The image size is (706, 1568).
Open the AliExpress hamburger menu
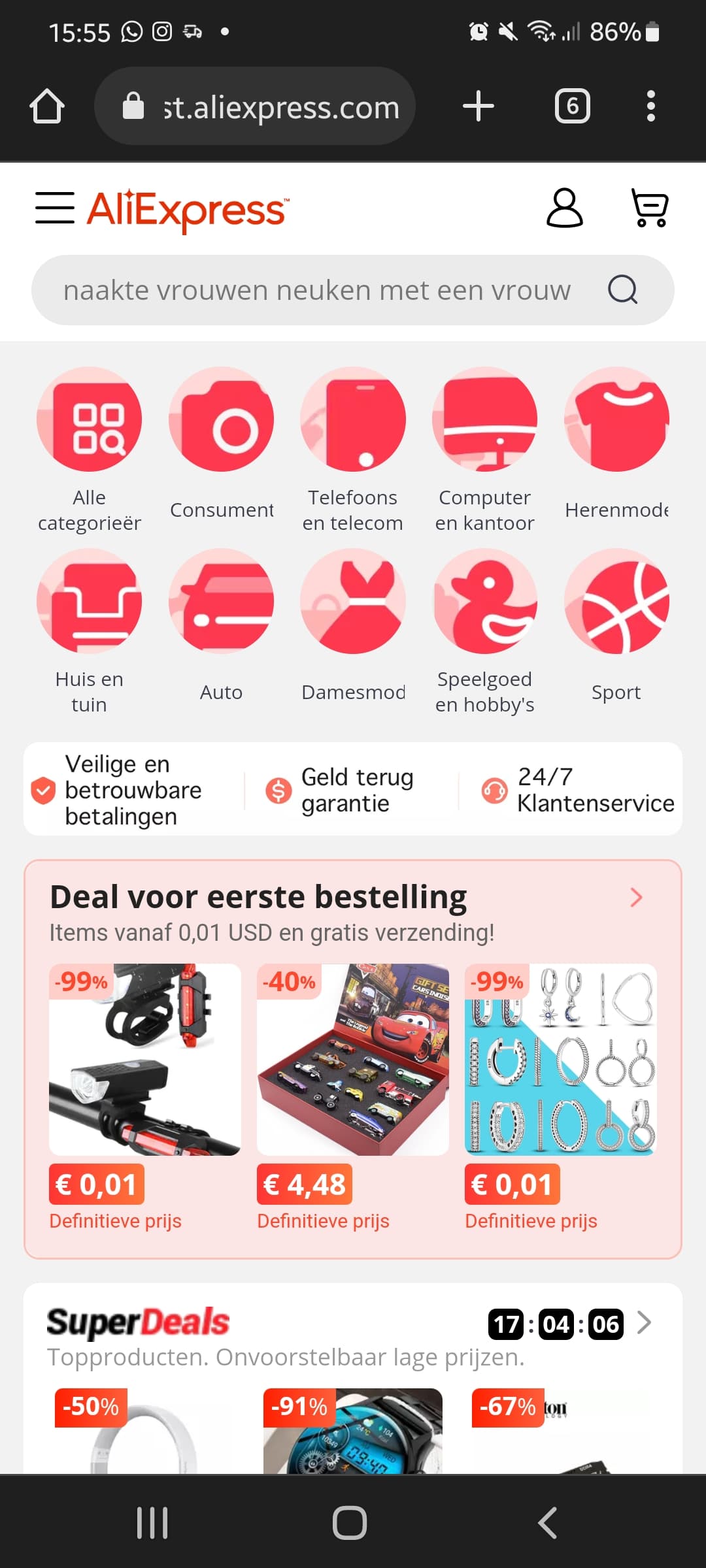pos(54,208)
